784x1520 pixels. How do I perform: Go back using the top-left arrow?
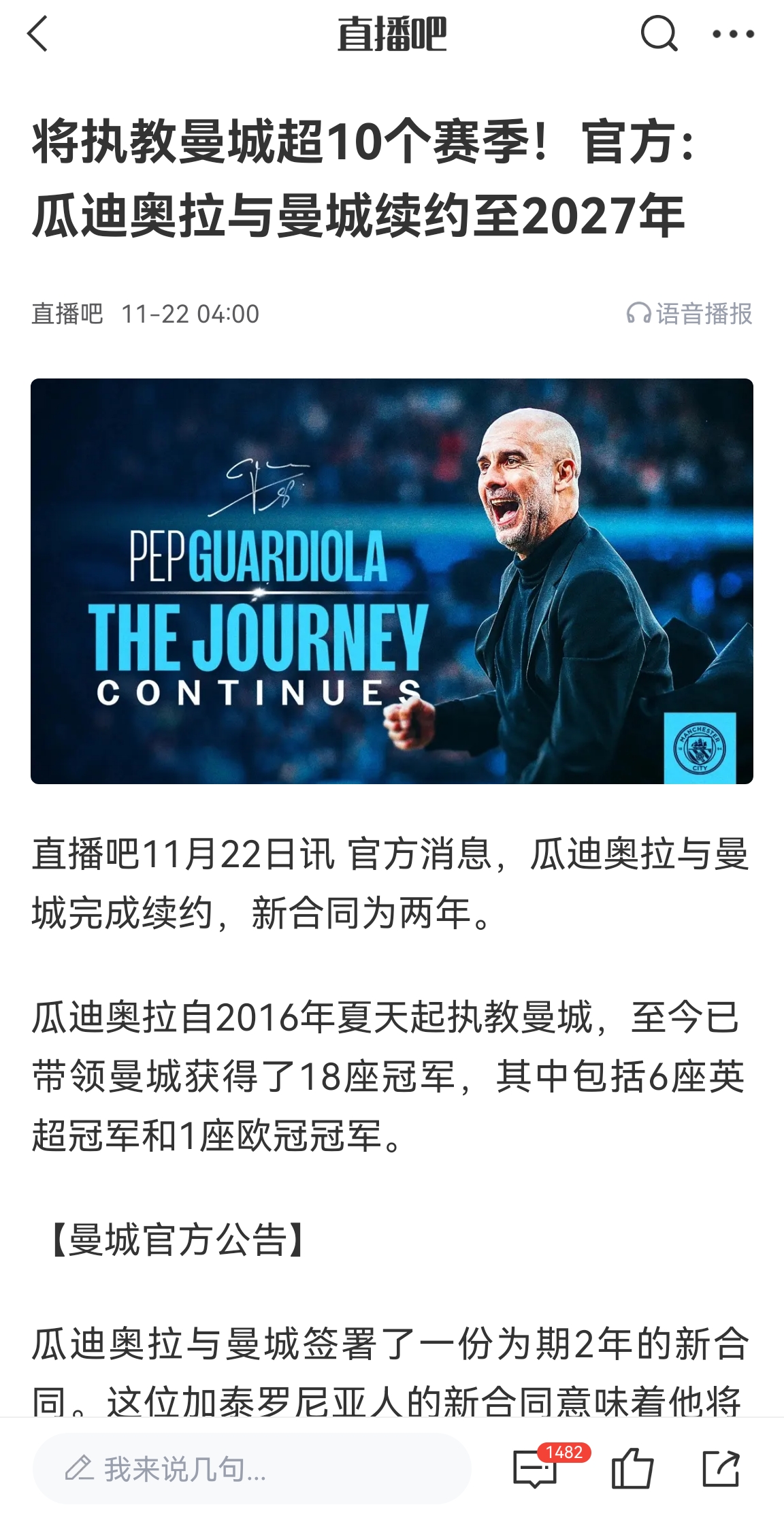[38, 34]
